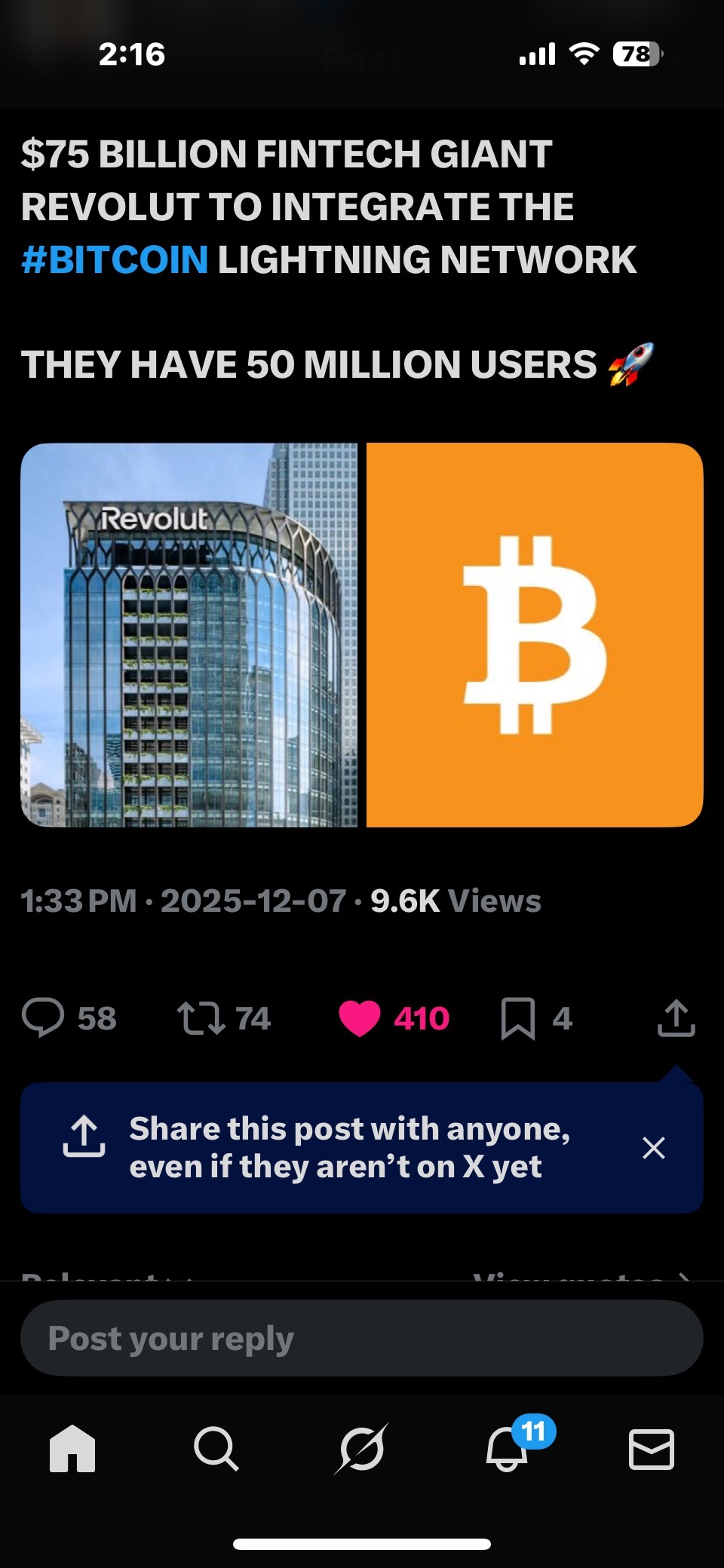Open the #BITCOIN hashtag link
The image size is (724, 1568).
tap(115, 259)
